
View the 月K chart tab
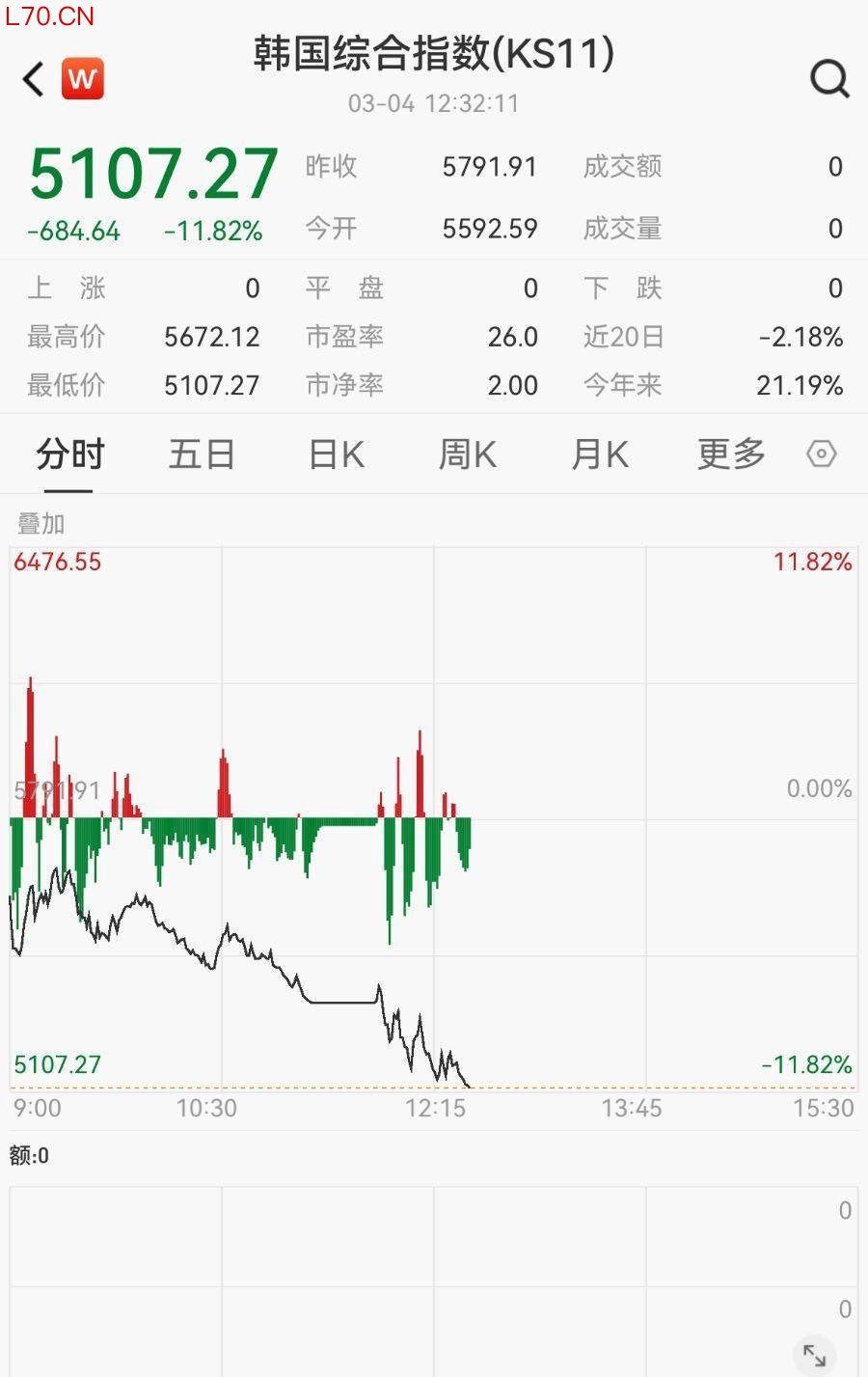pyautogui.click(x=599, y=454)
